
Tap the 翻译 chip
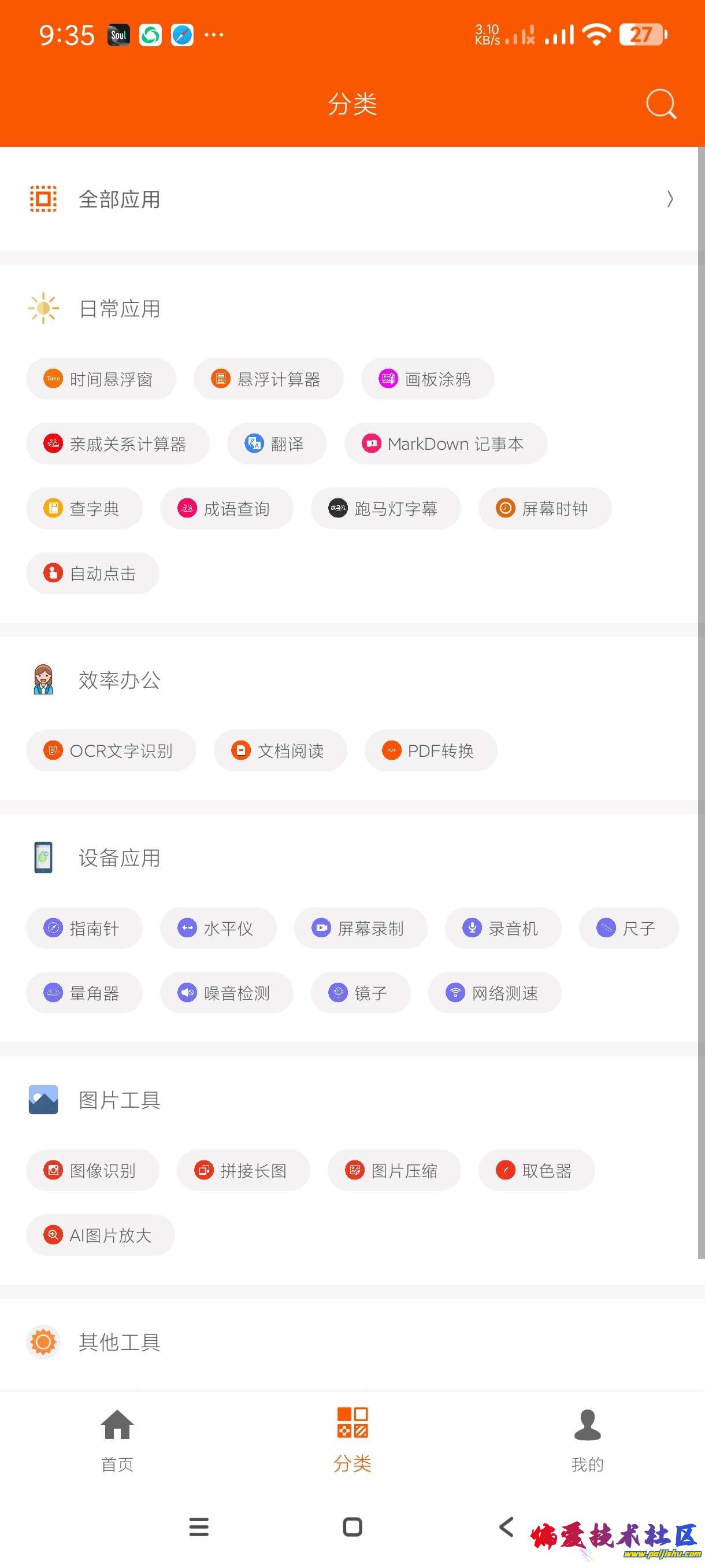tap(277, 443)
